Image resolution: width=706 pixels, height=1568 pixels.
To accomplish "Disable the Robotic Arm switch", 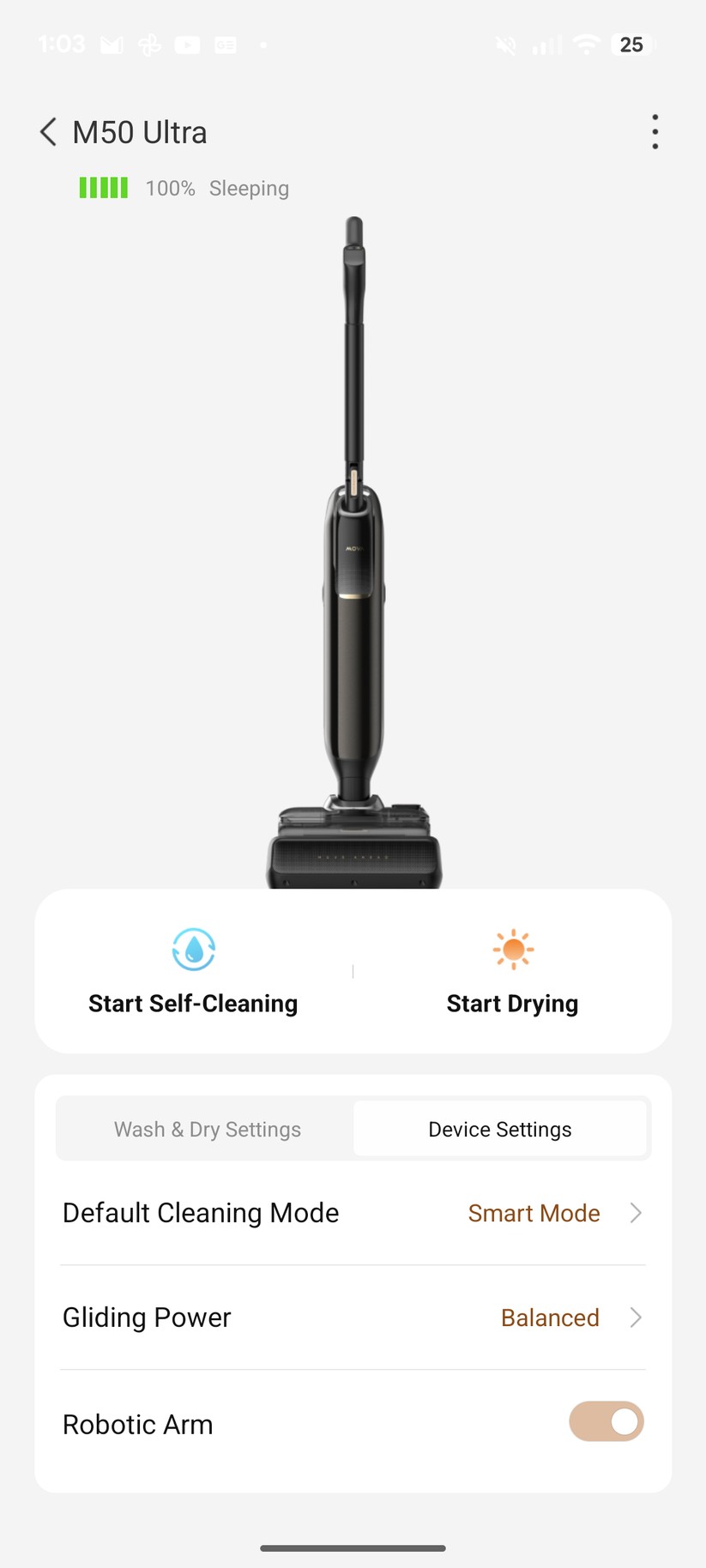I will [606, 1421].
